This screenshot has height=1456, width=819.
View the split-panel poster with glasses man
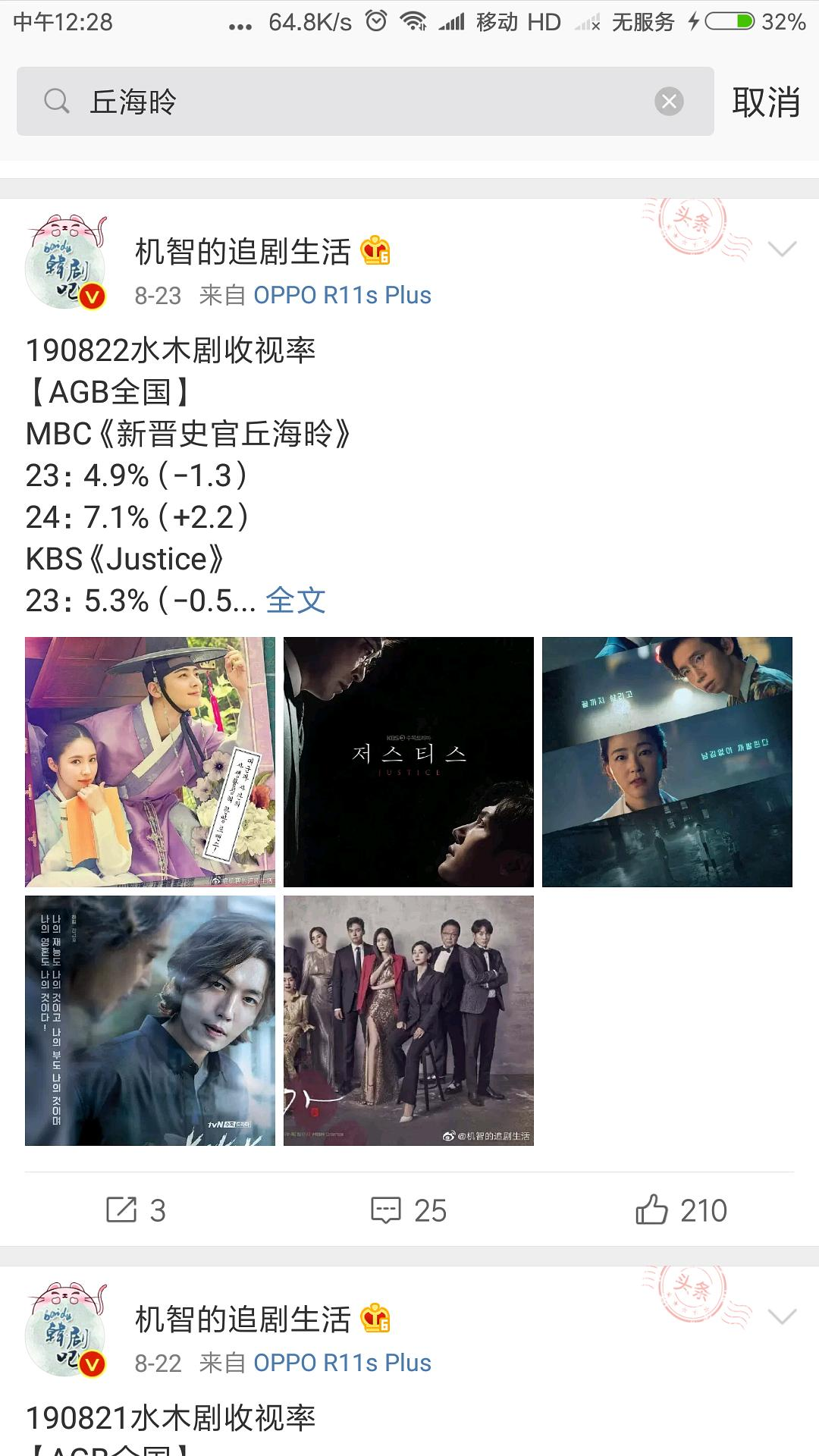pos(667,762)
